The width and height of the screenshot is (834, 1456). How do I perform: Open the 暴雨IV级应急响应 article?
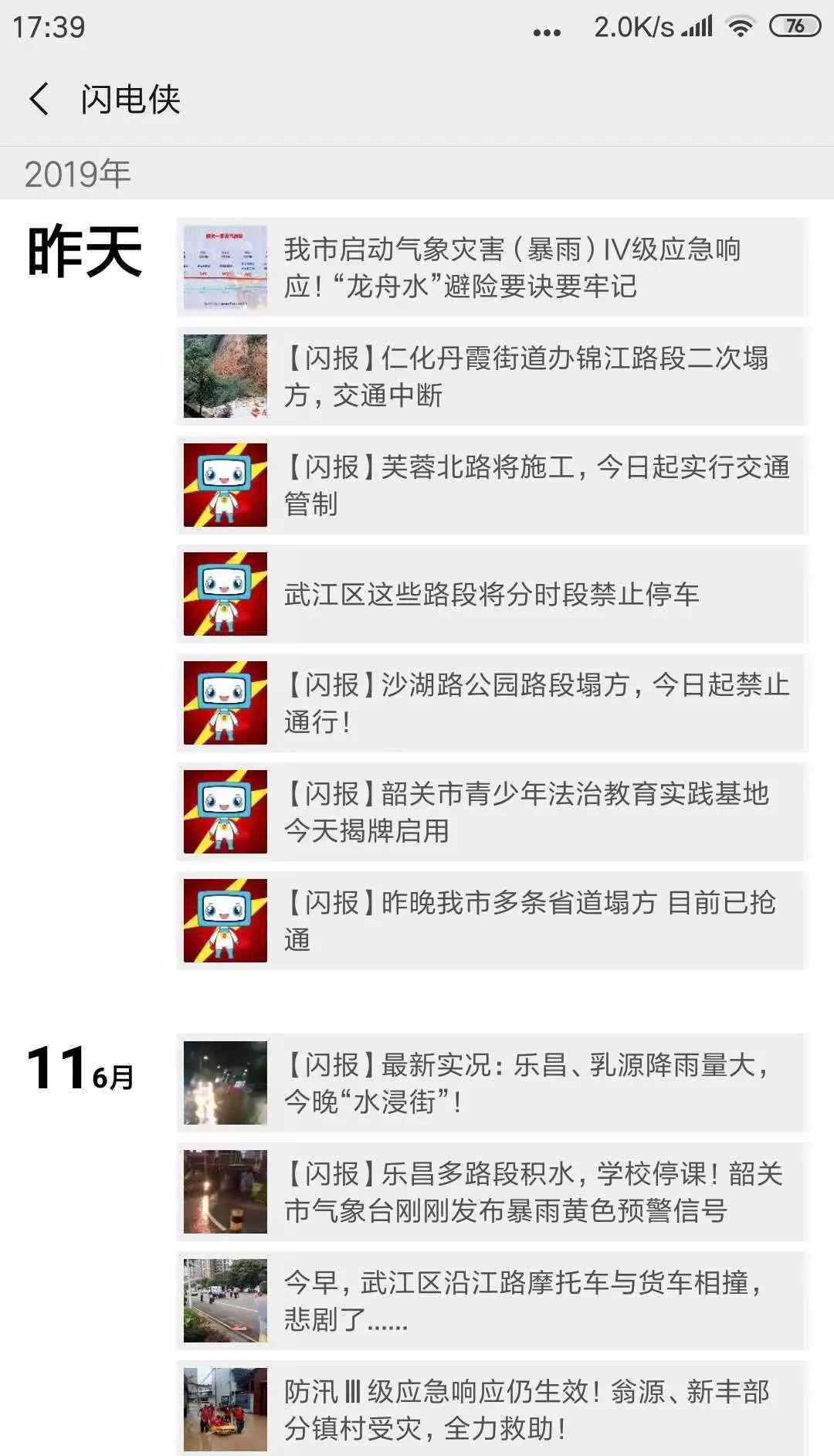click(x=492, y=268)
